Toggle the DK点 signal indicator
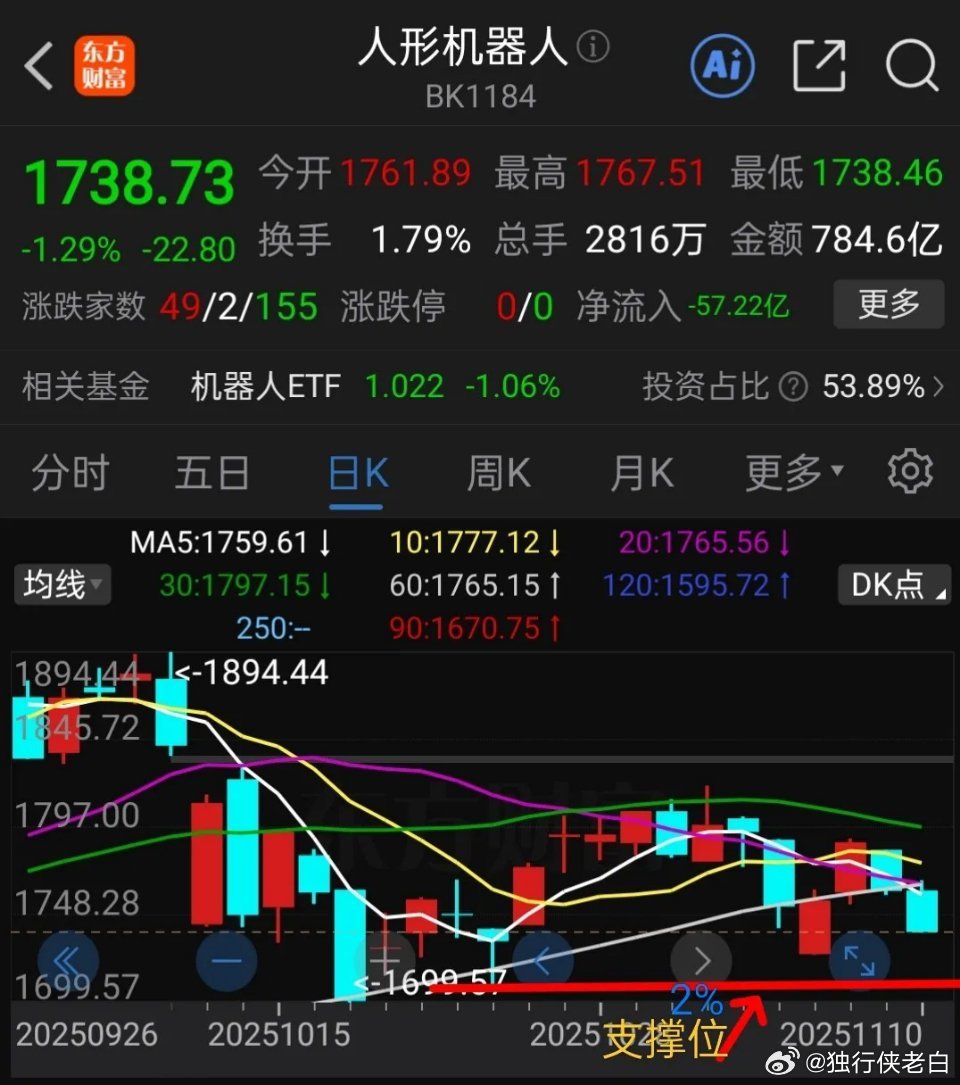 889,585
